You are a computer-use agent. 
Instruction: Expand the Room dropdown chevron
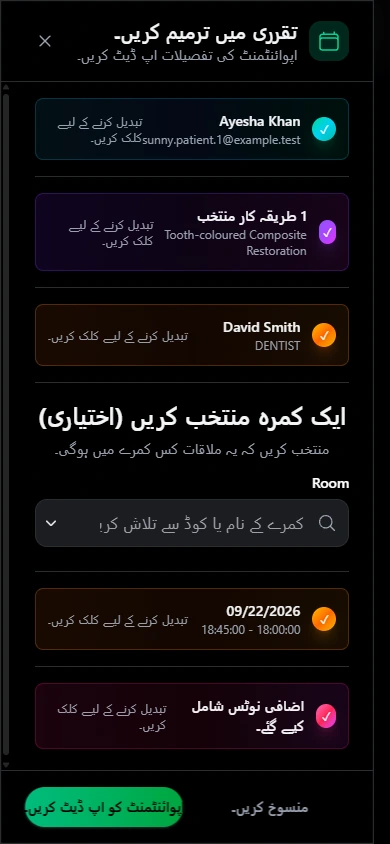coord(51,523)
